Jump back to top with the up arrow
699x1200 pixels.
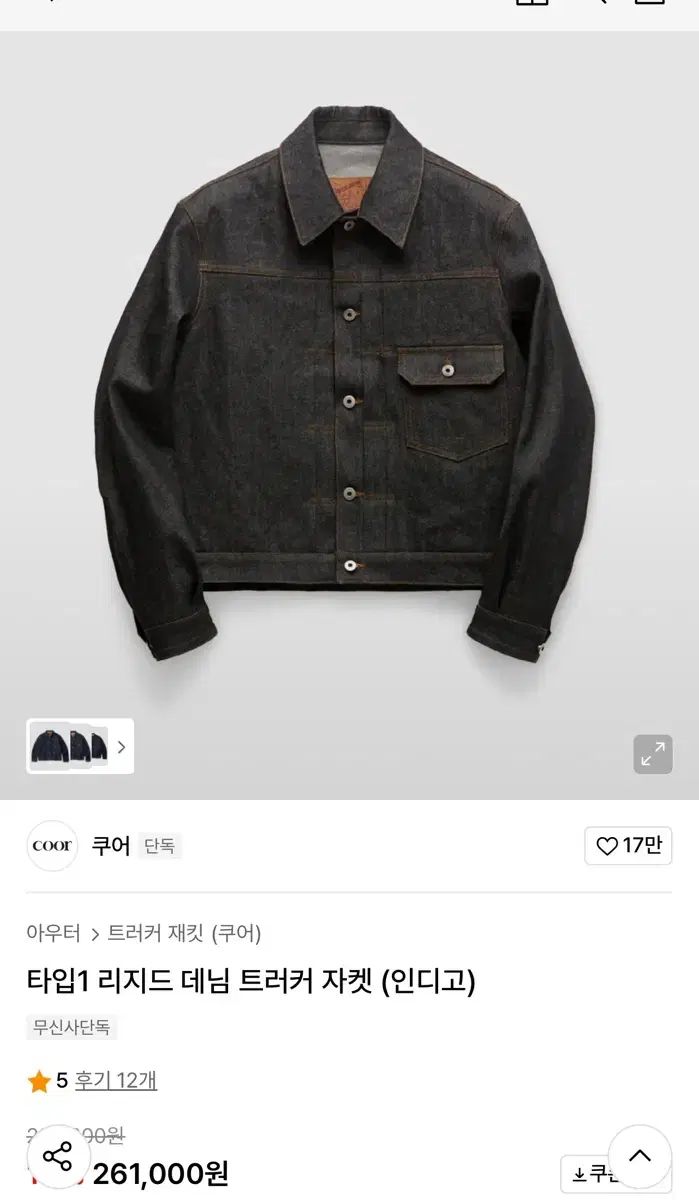pos(640,1156)
